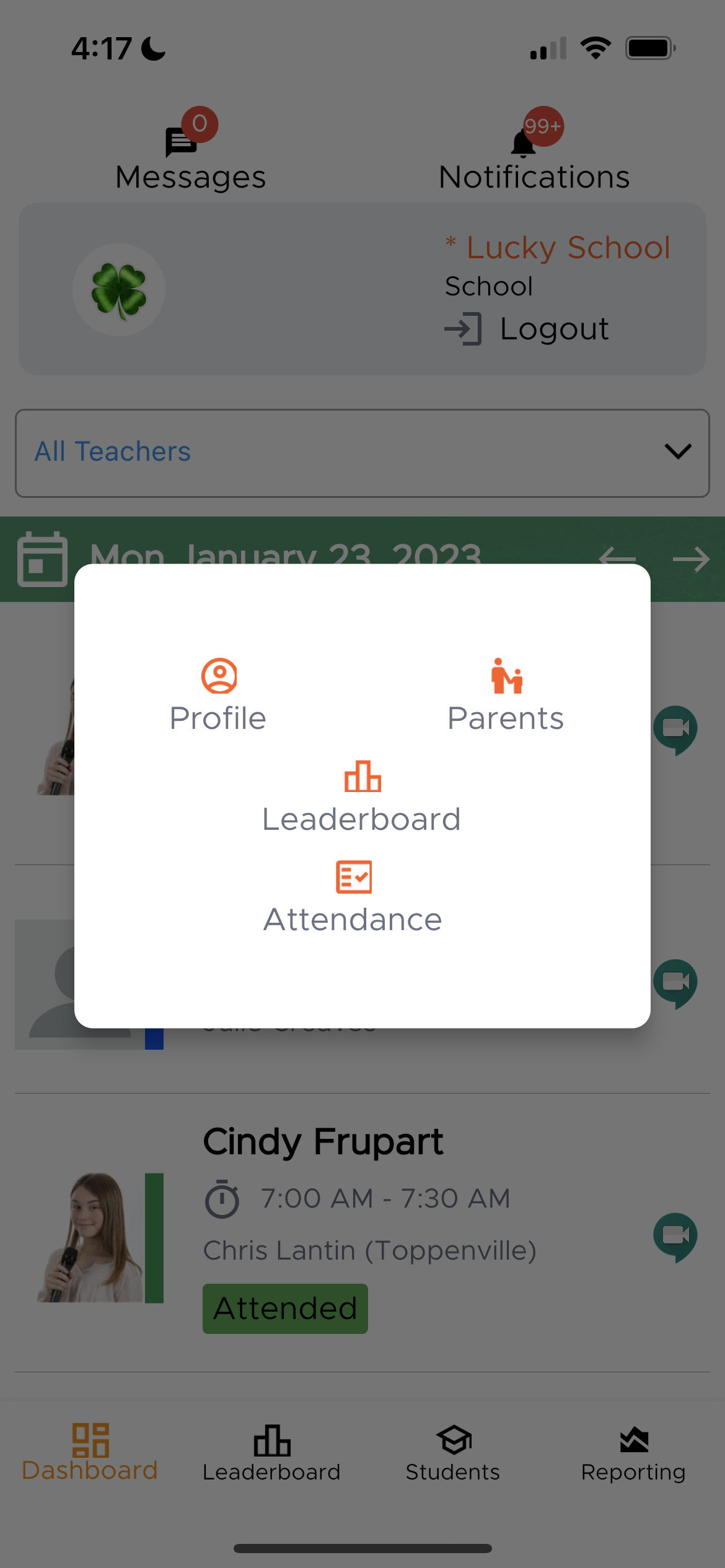Switch to the Reporting tab
725x1568 pixels.
[x=633, y=1453]
